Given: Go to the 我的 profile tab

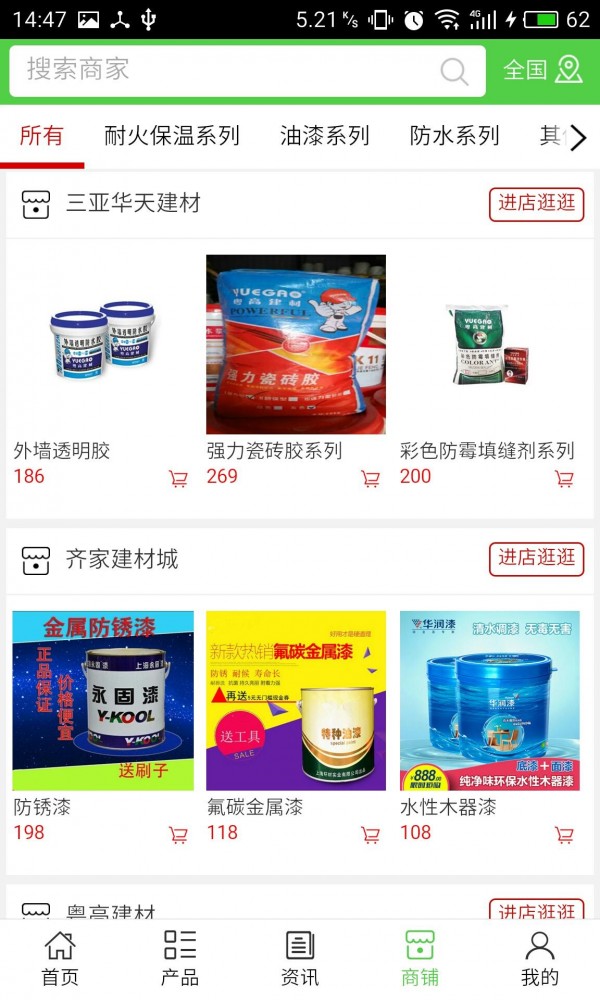Looking at the screenshot, I should (x=540, y=958).
